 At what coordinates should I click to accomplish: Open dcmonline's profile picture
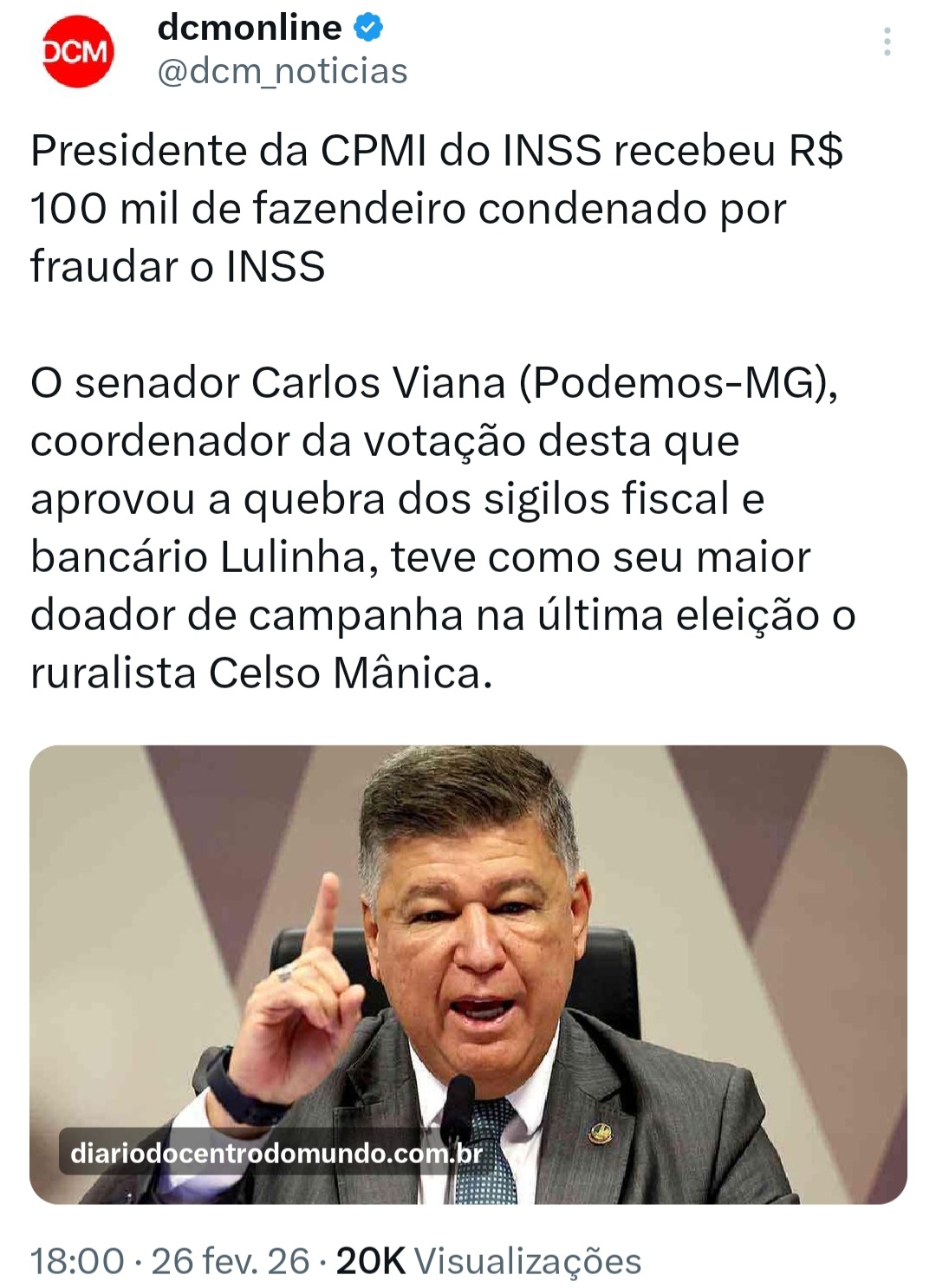[x=78, y=51]
